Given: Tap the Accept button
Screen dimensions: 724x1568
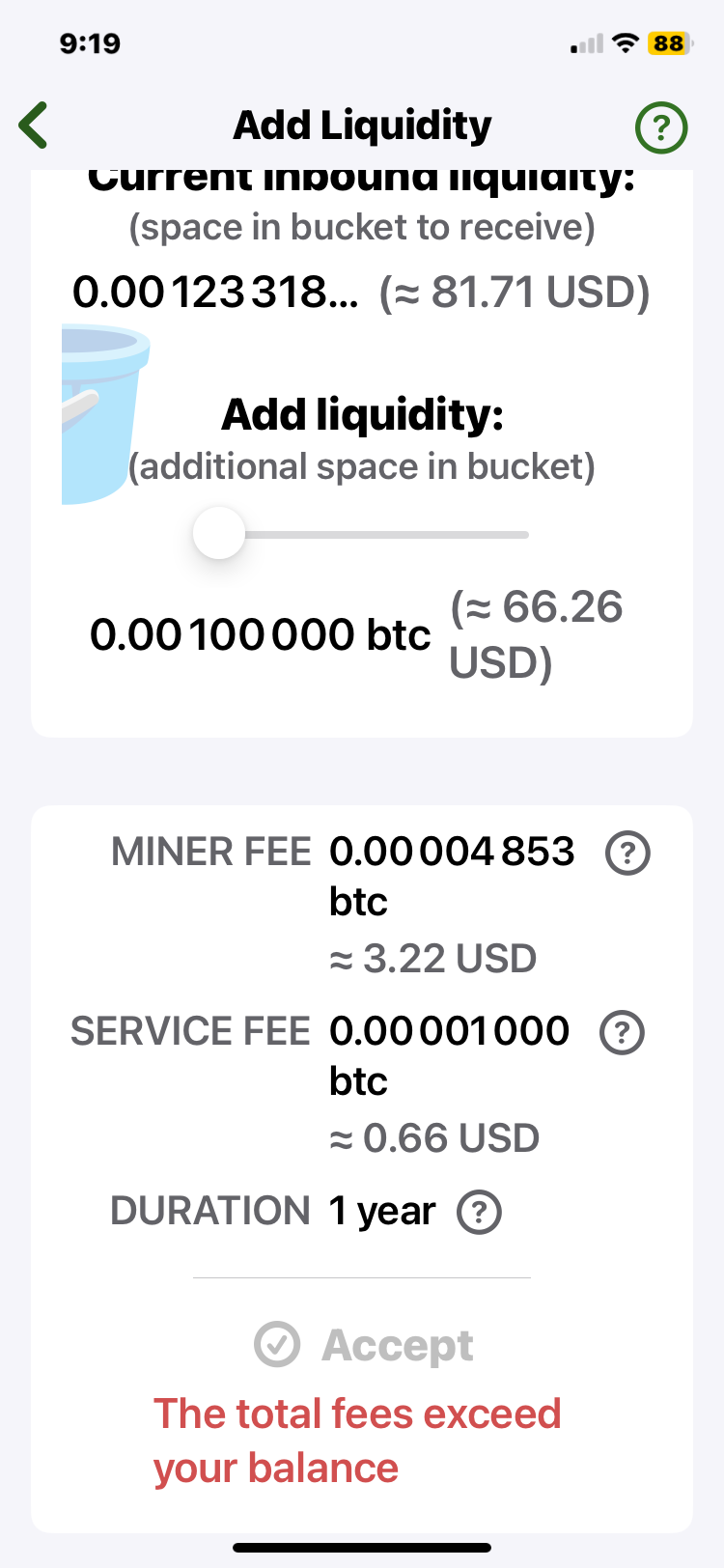Looking at the screenshot, I should (365, 1345).
